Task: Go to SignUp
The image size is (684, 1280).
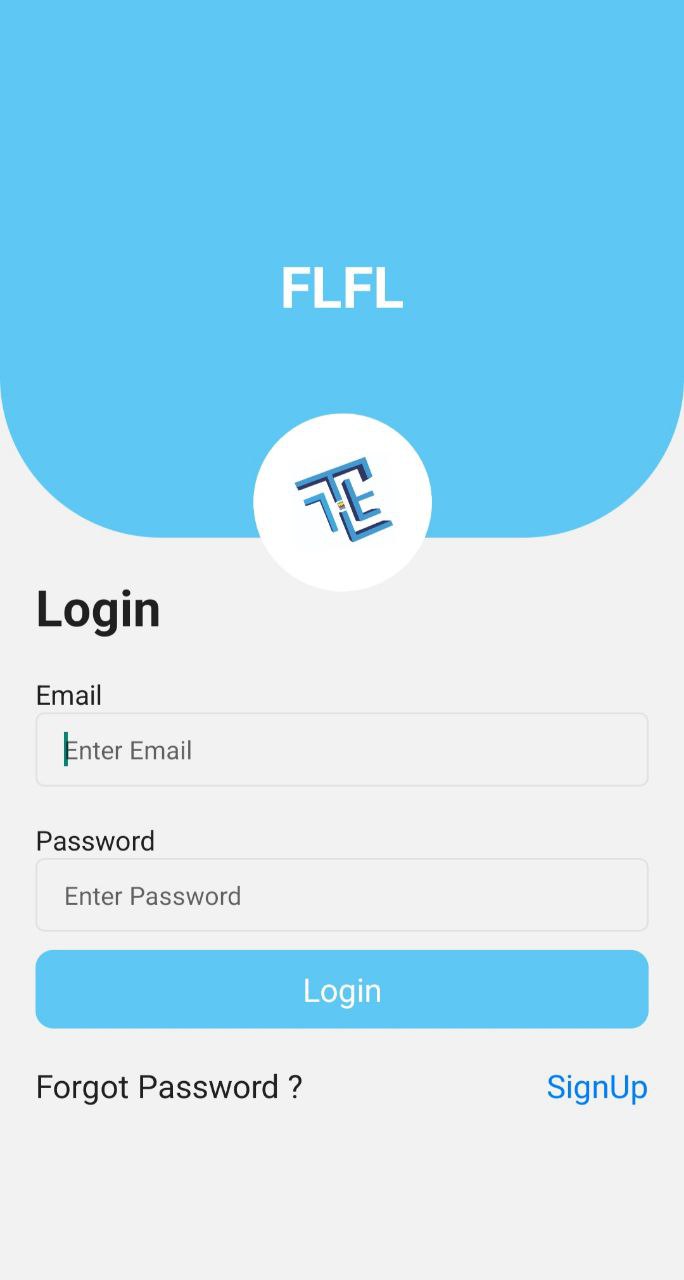Action: coord(597,1087)
